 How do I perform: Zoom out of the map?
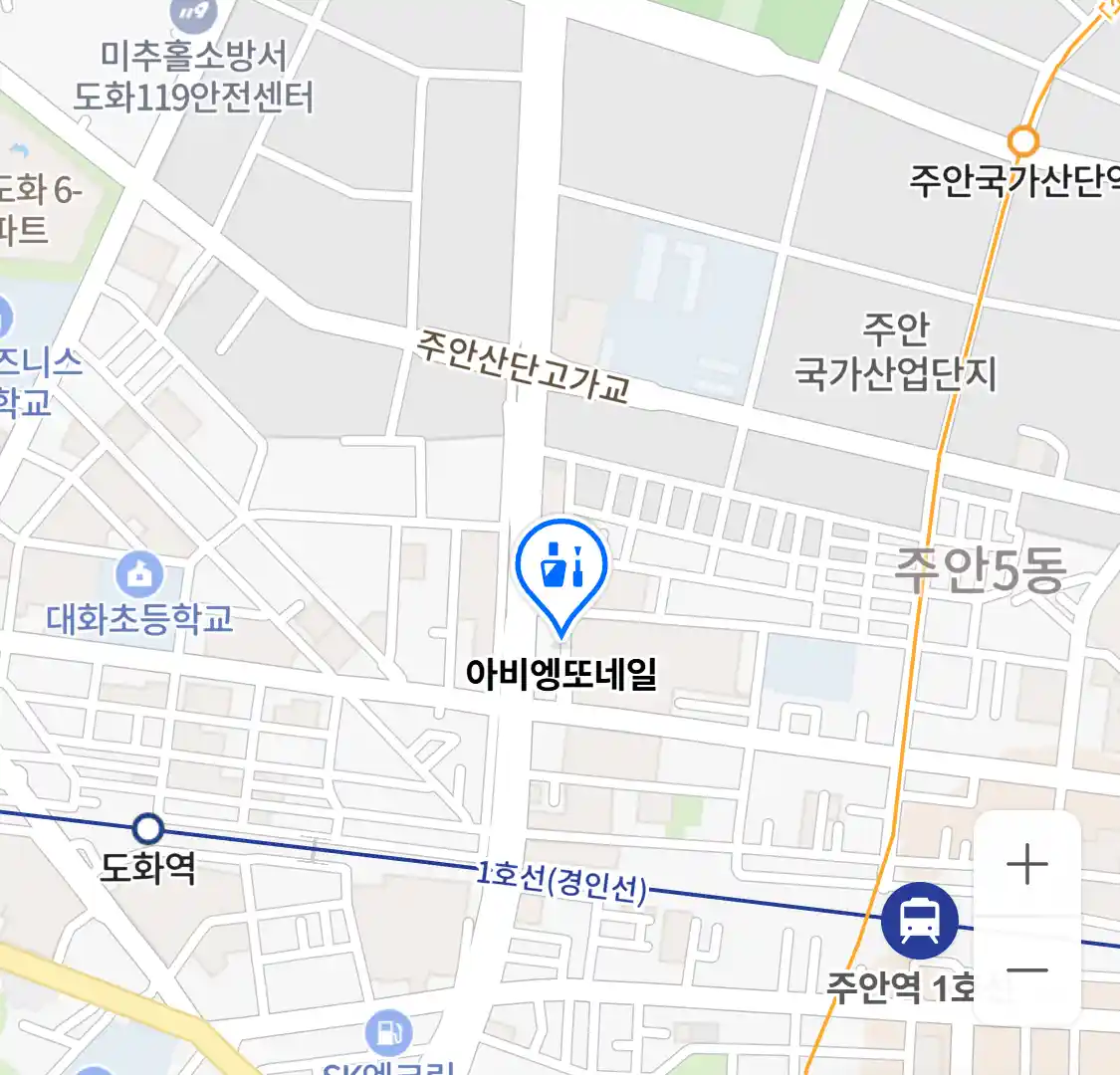(x=1026, y=970)
